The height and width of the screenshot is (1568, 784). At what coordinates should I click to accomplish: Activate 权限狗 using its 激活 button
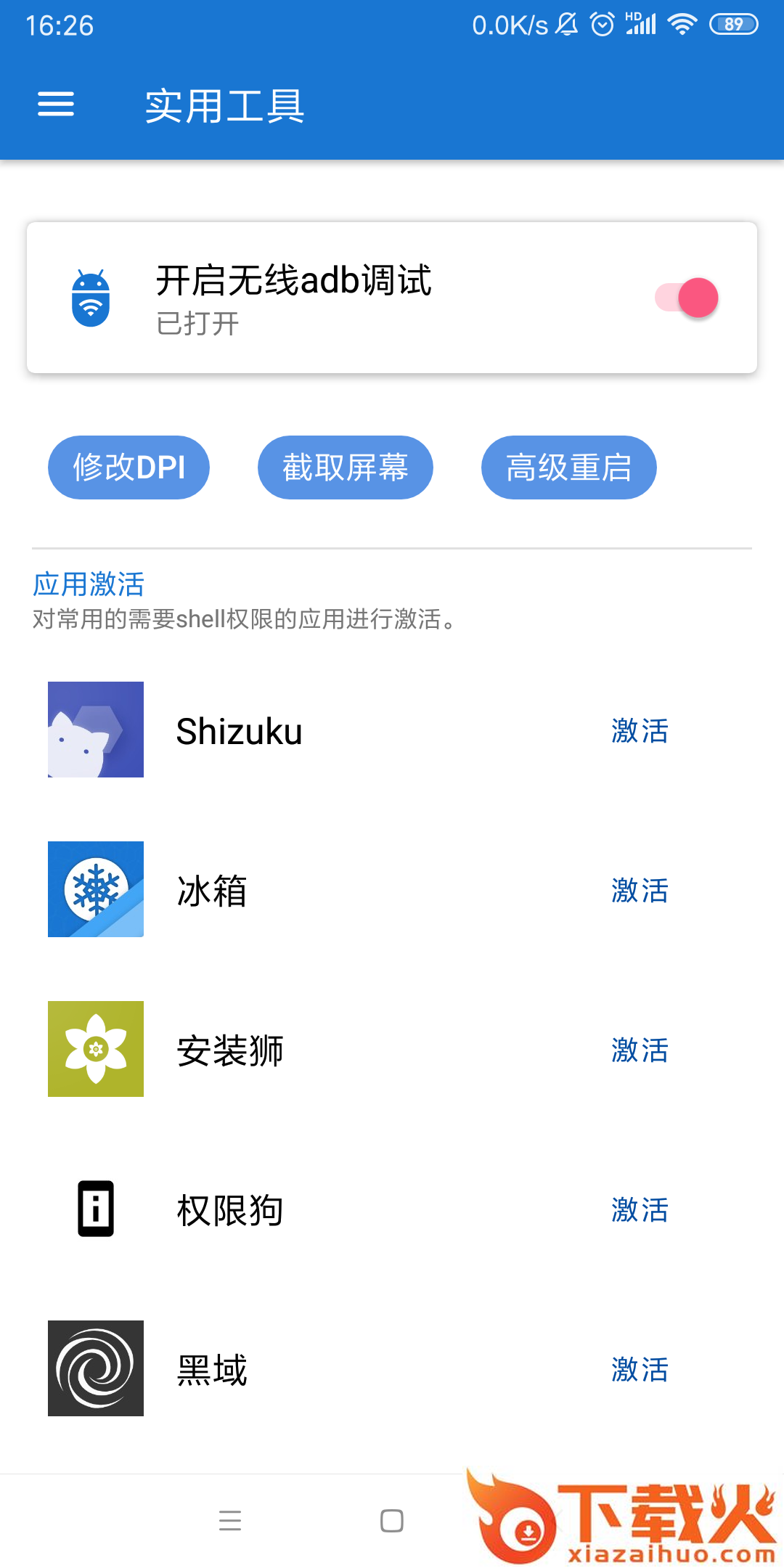(640, 1209)
